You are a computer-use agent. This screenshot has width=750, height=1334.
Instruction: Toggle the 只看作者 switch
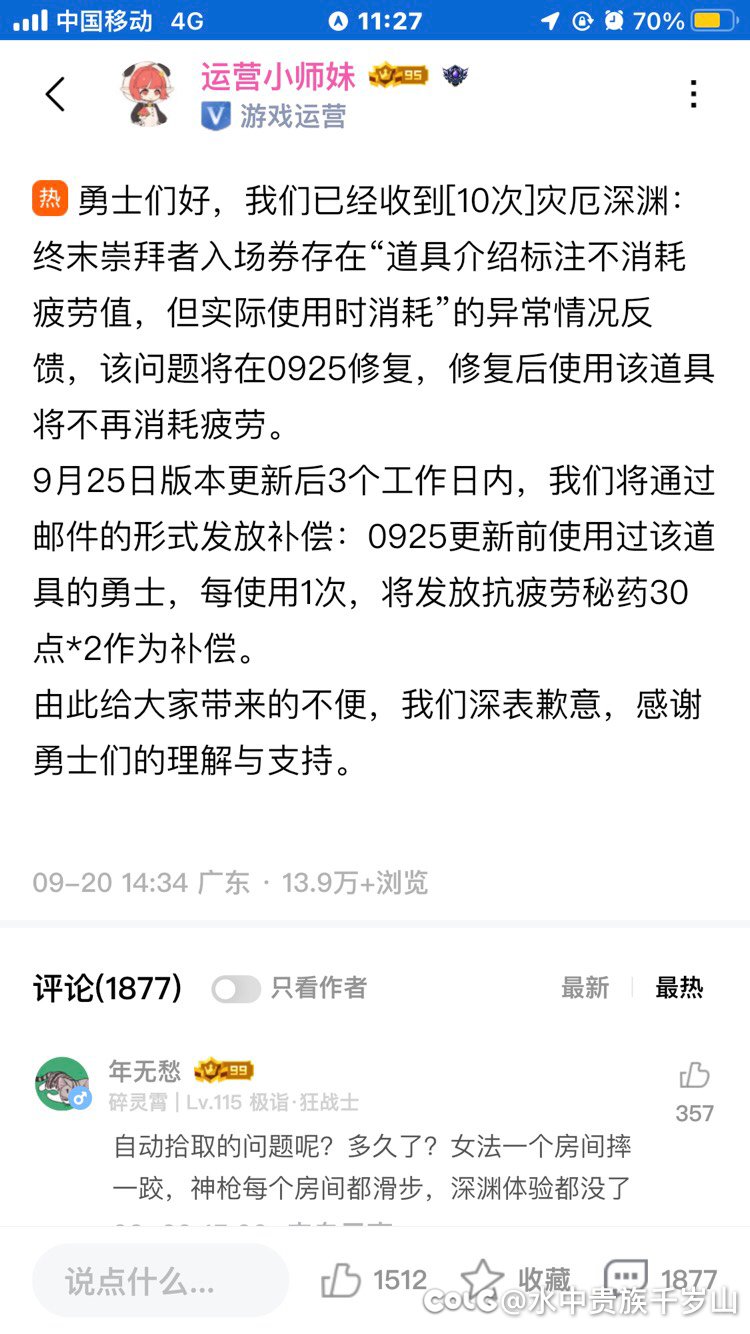pyautogui.click(x=236, y=989)
